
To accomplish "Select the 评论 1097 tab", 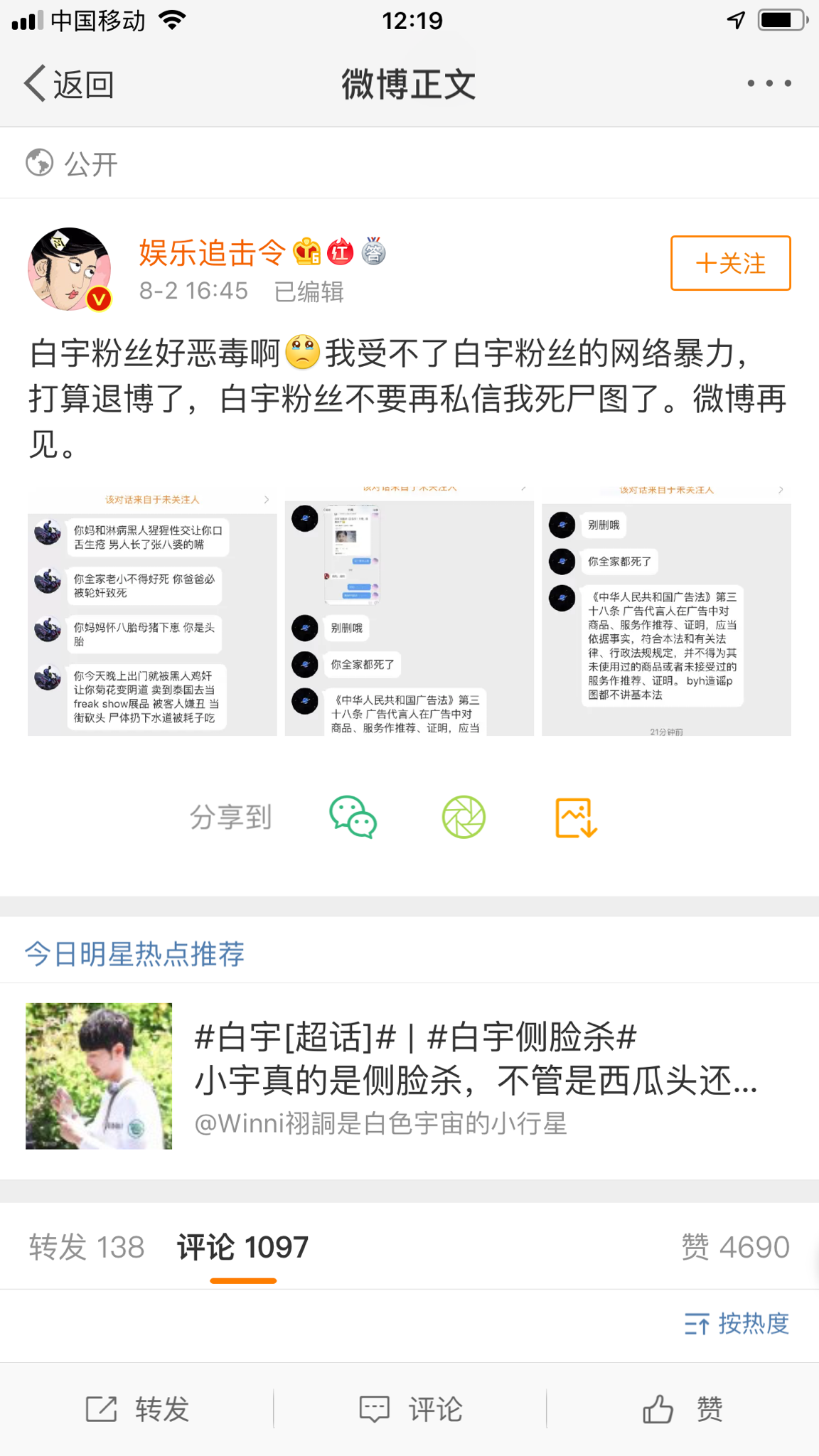I will point(242,1247).
